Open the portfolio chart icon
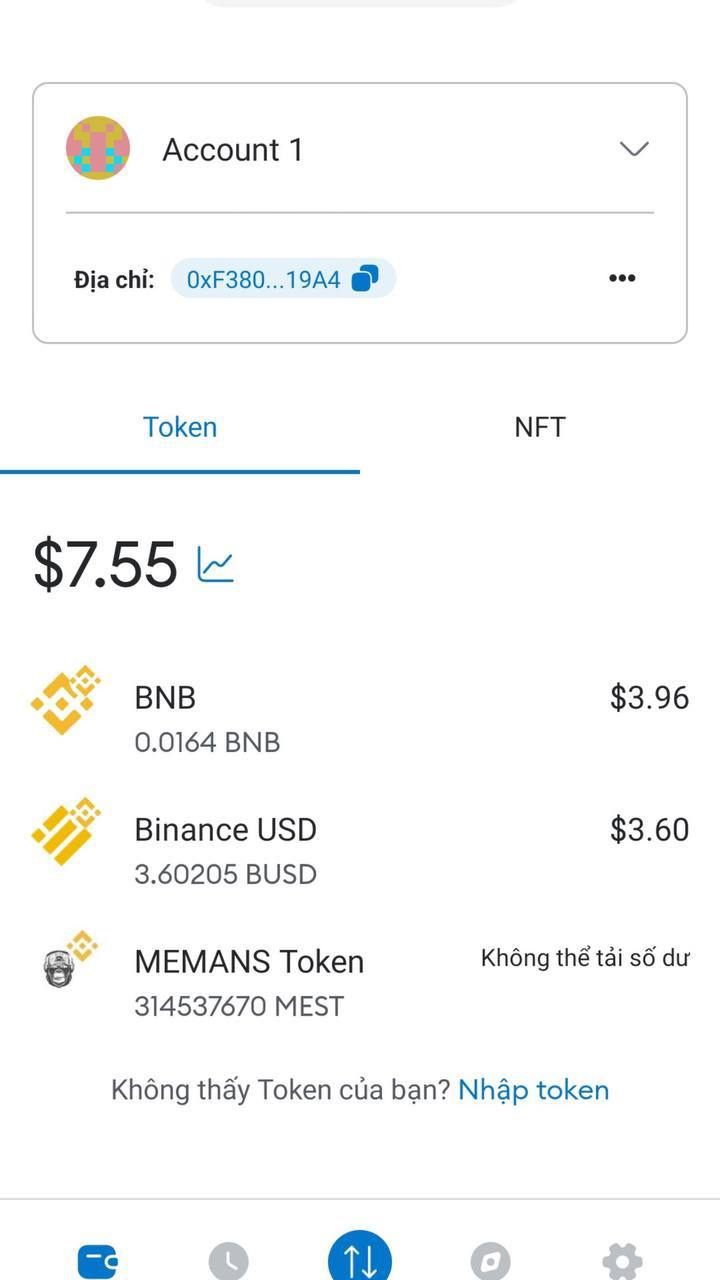Viewport: 720px width, 1280px height. (x=216, y=564)
